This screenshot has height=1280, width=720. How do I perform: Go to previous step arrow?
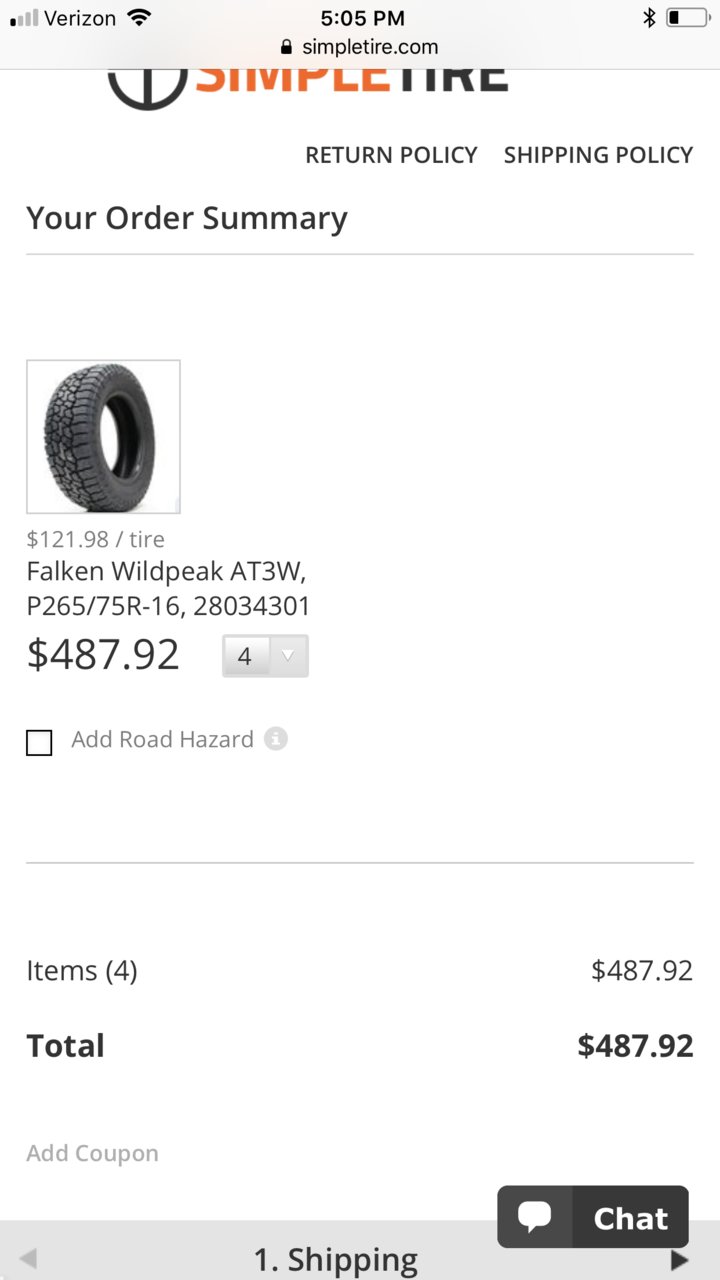(28, 1259)
